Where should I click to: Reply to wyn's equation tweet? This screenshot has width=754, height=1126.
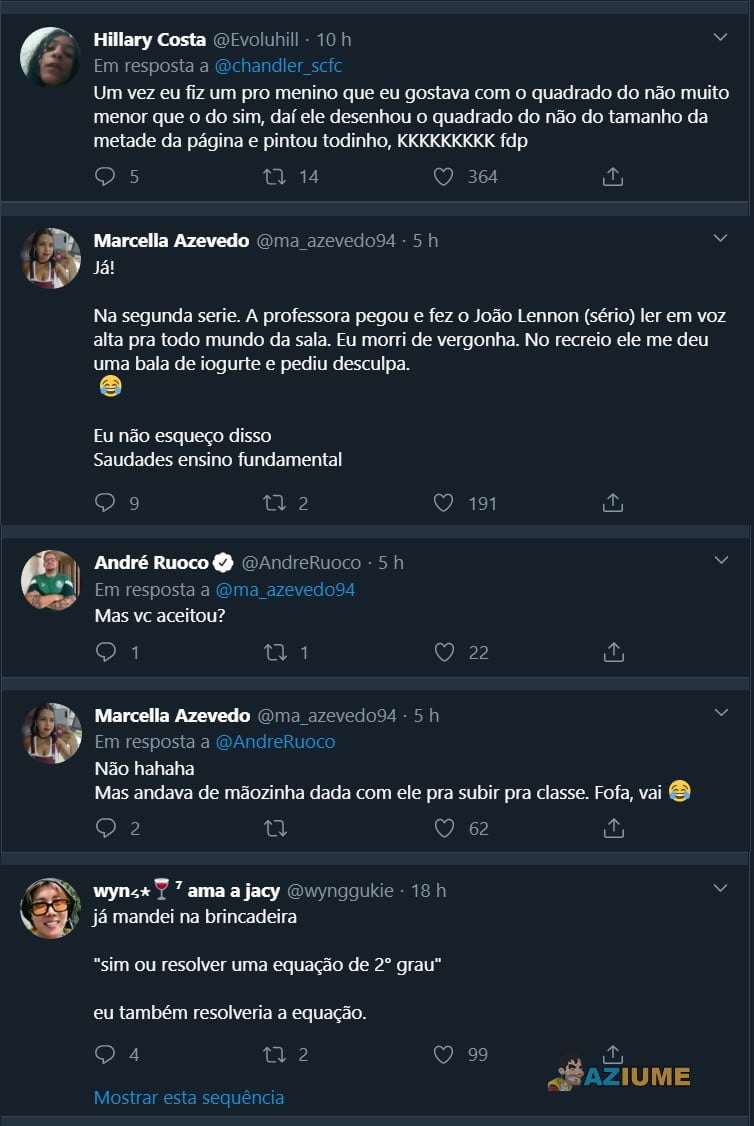104,1054
